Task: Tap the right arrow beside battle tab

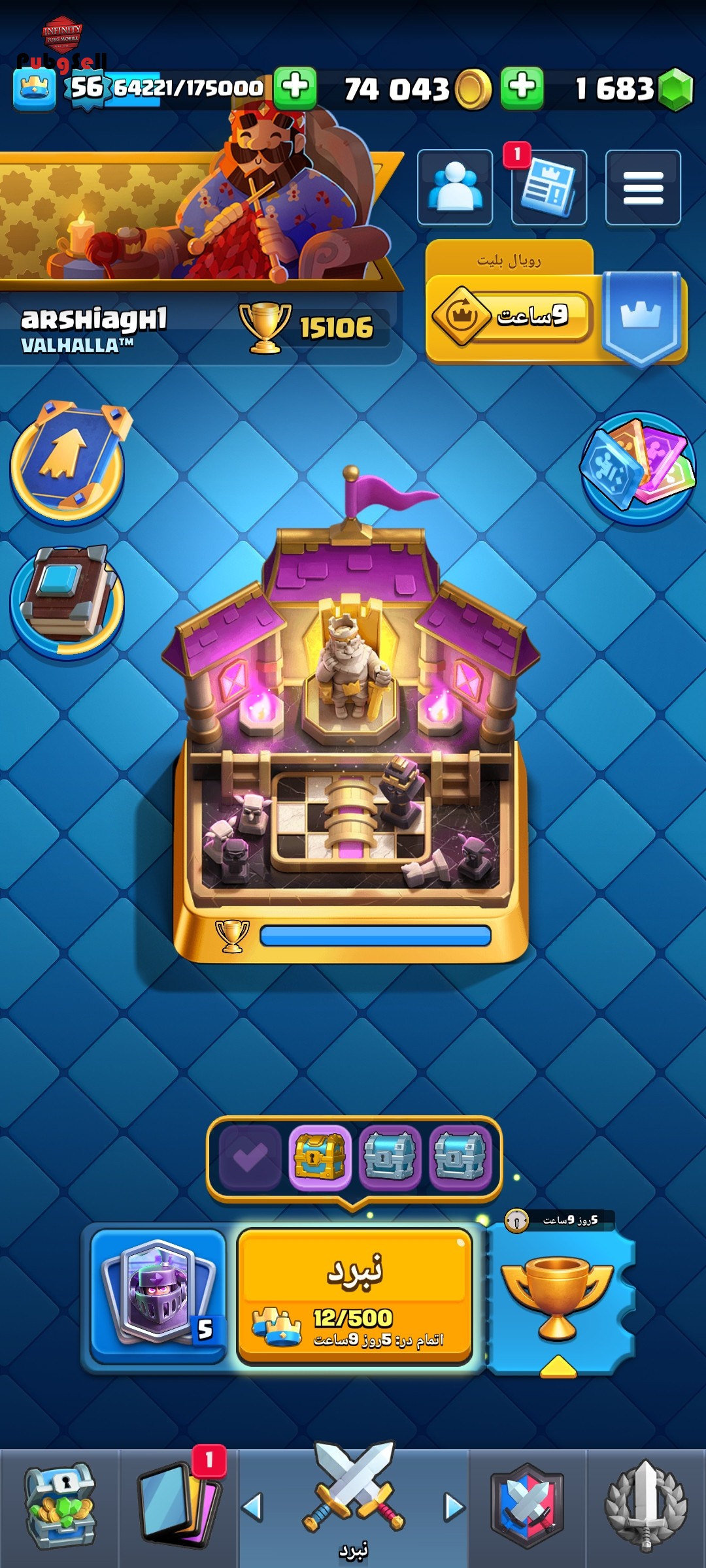Action: pos(454,1507)
